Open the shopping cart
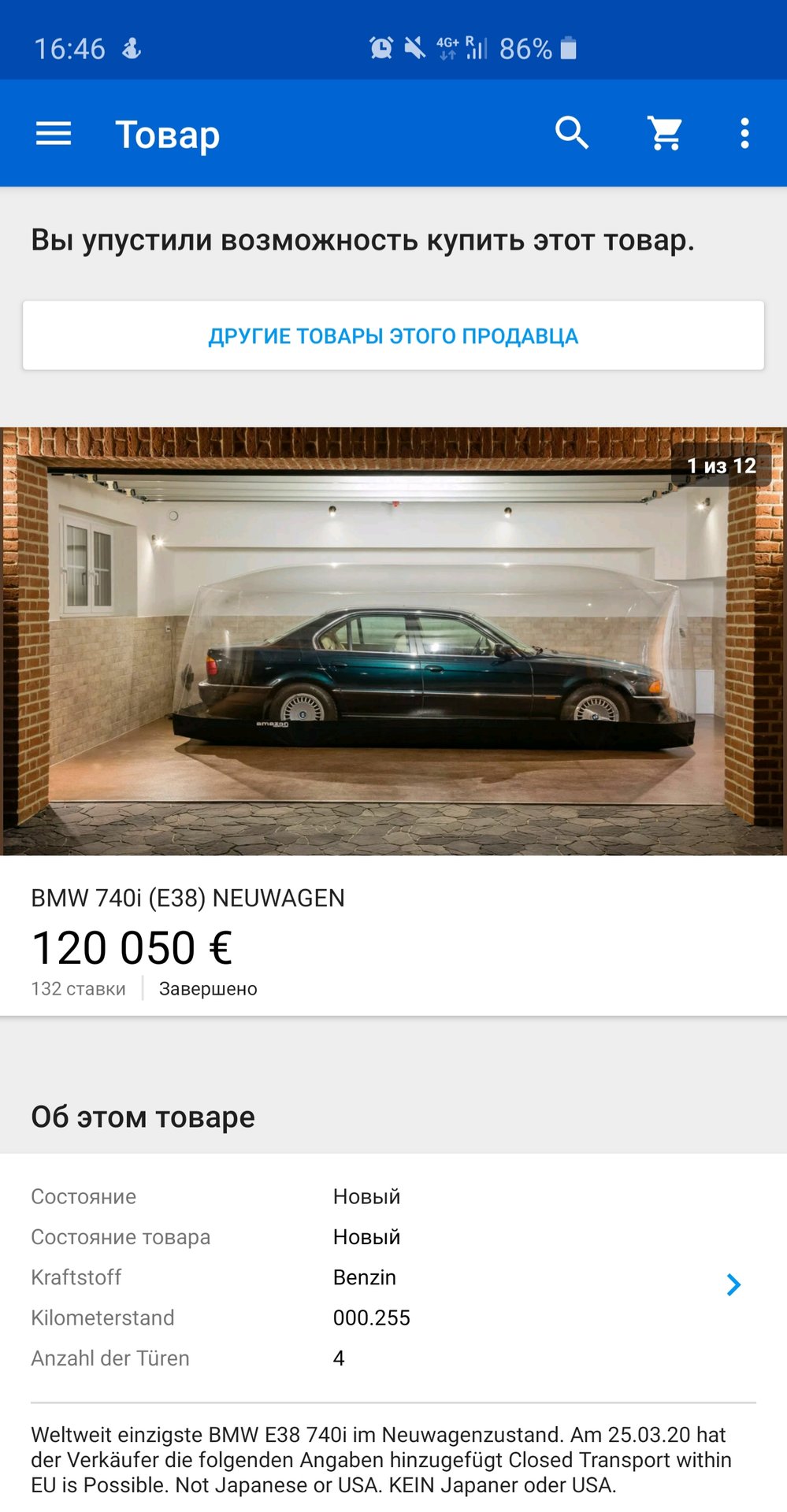 click(x=666, y=133)
